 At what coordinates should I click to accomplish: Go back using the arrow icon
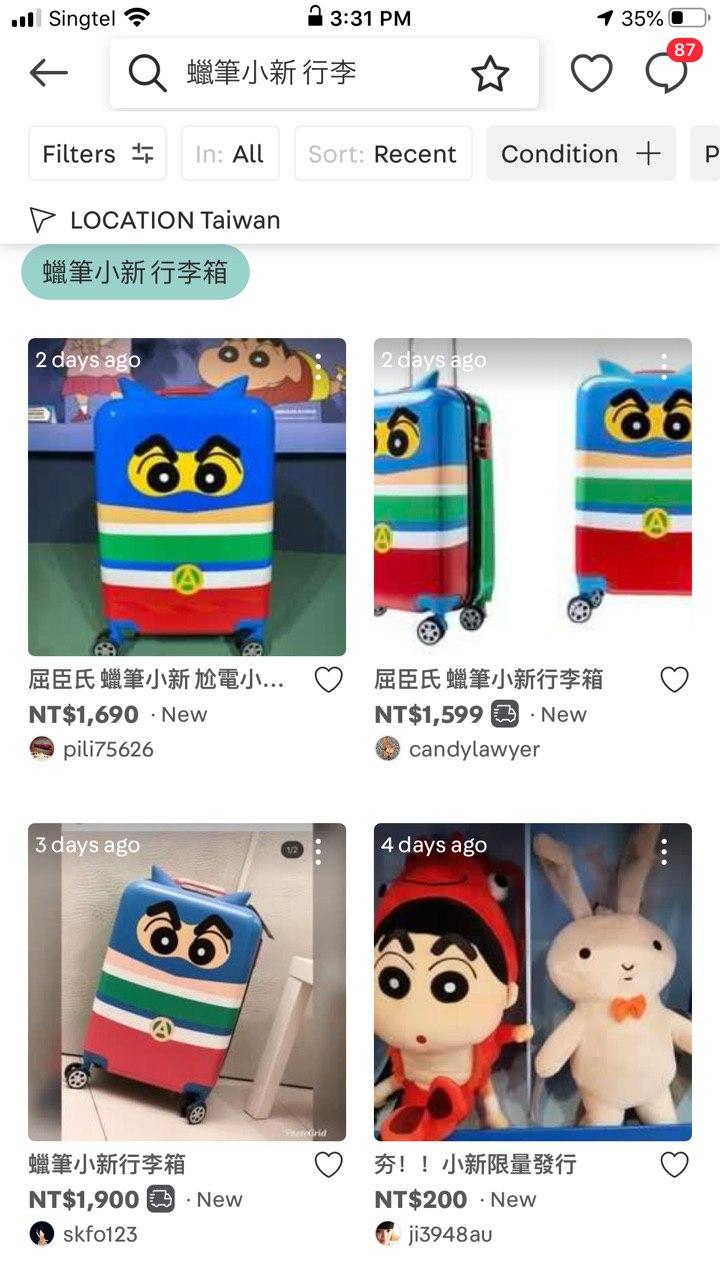point(48,73)
